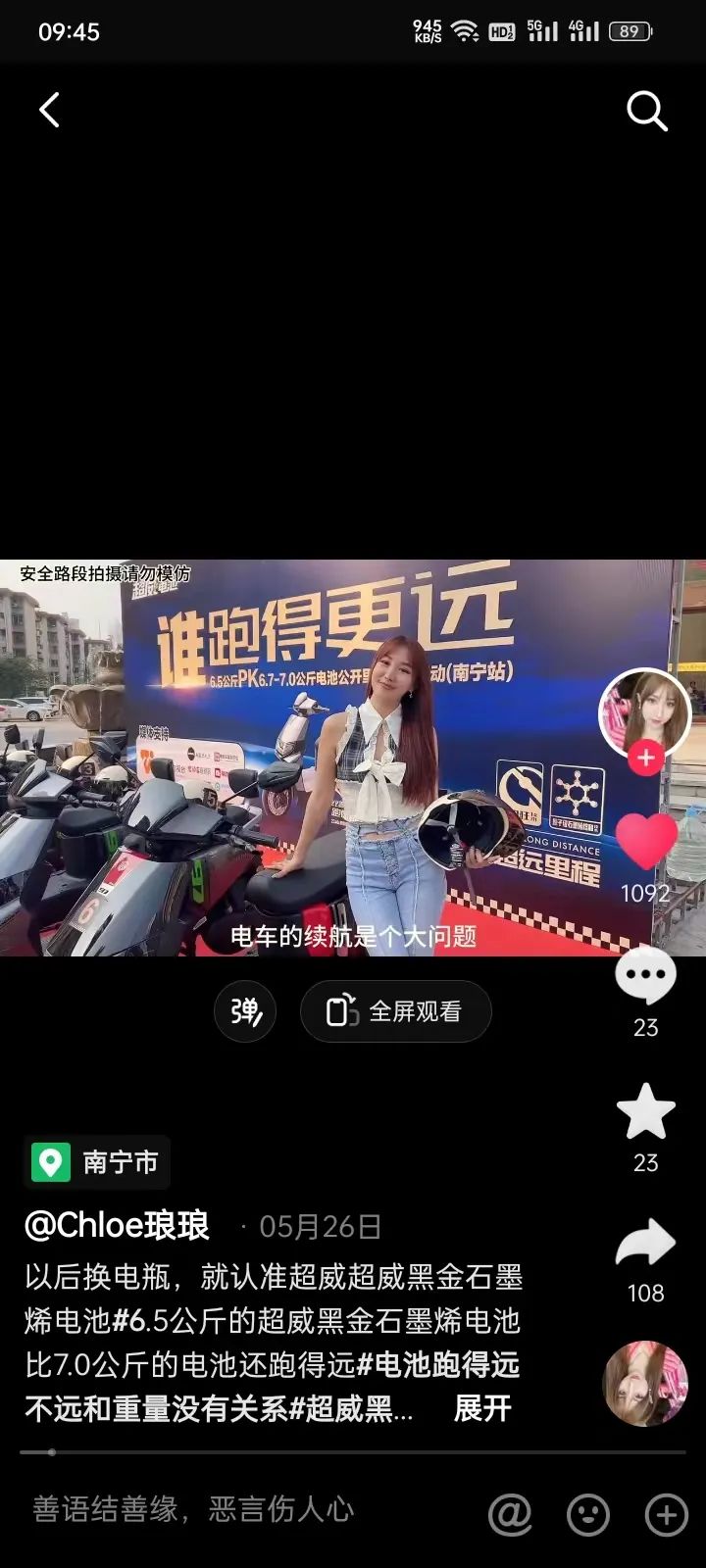Open the spinning music disc avatar
Viewport: 706px width, 1568px height.
click(644, 1383)
